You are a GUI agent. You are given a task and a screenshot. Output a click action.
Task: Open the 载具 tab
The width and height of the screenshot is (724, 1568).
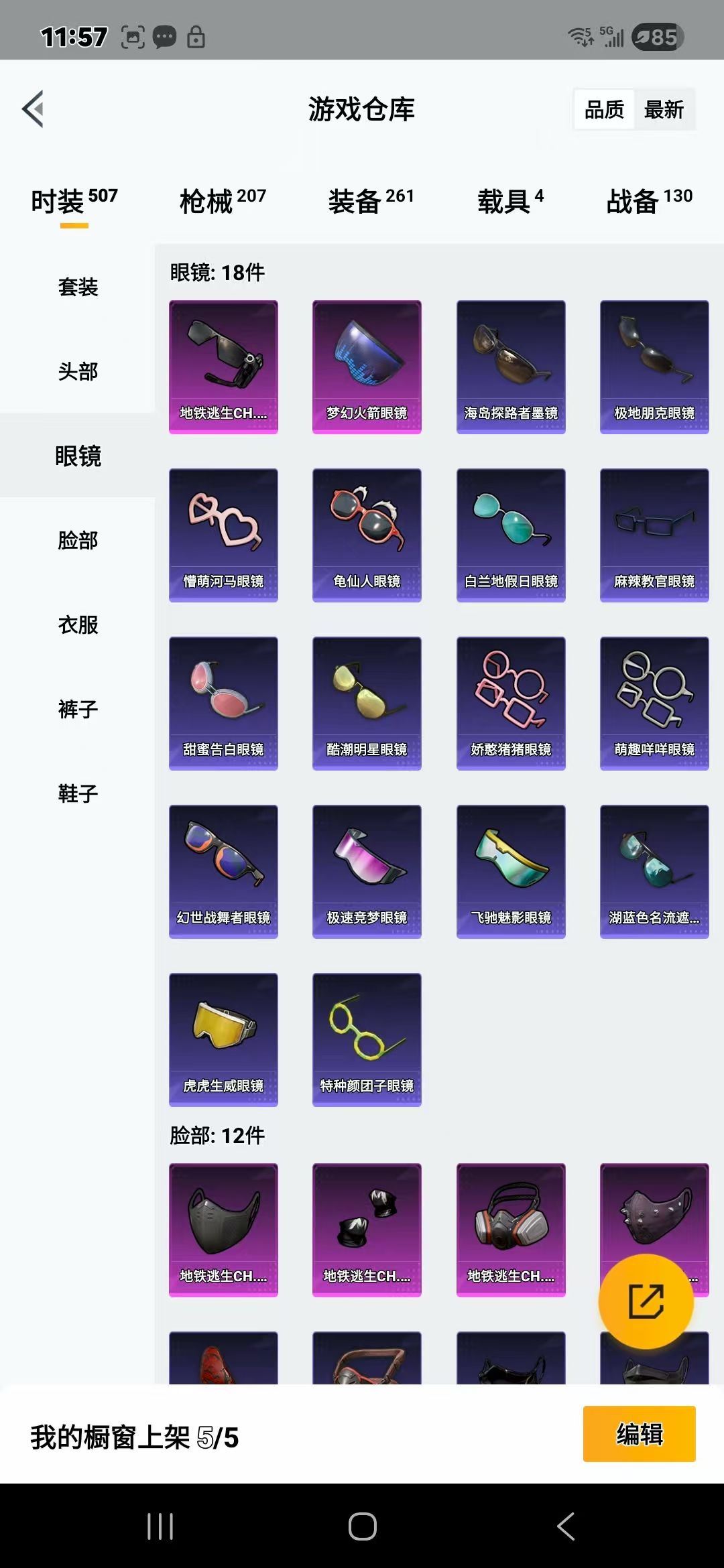510,201
